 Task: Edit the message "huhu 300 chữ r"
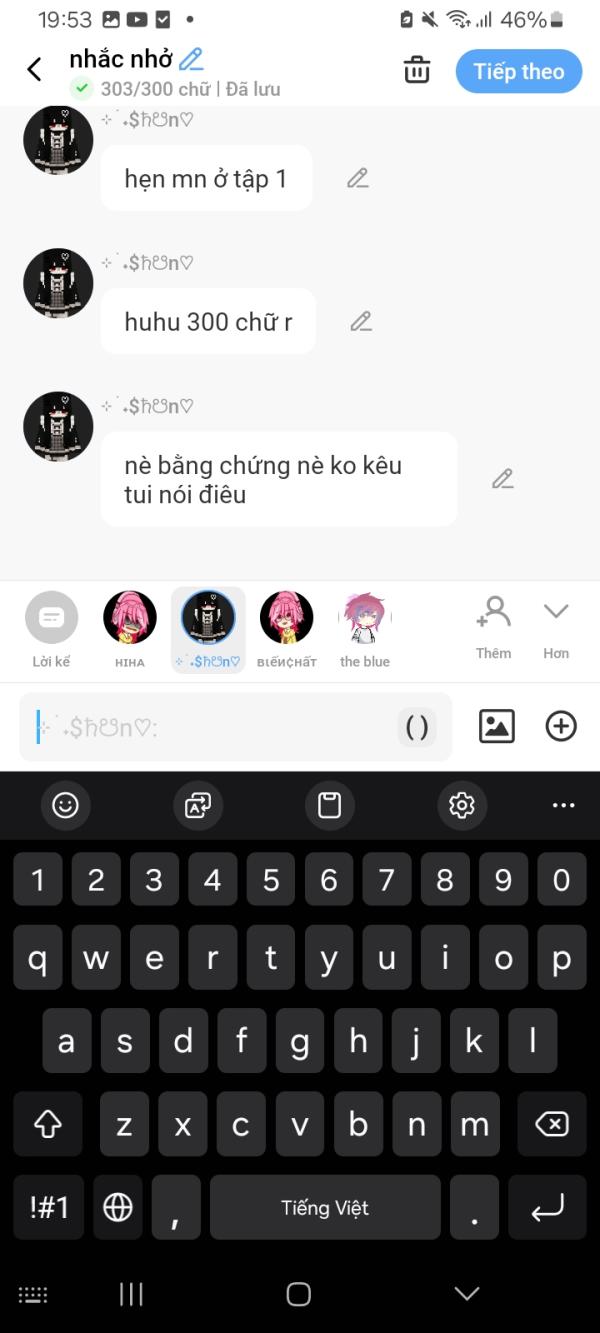coord(361,321)
